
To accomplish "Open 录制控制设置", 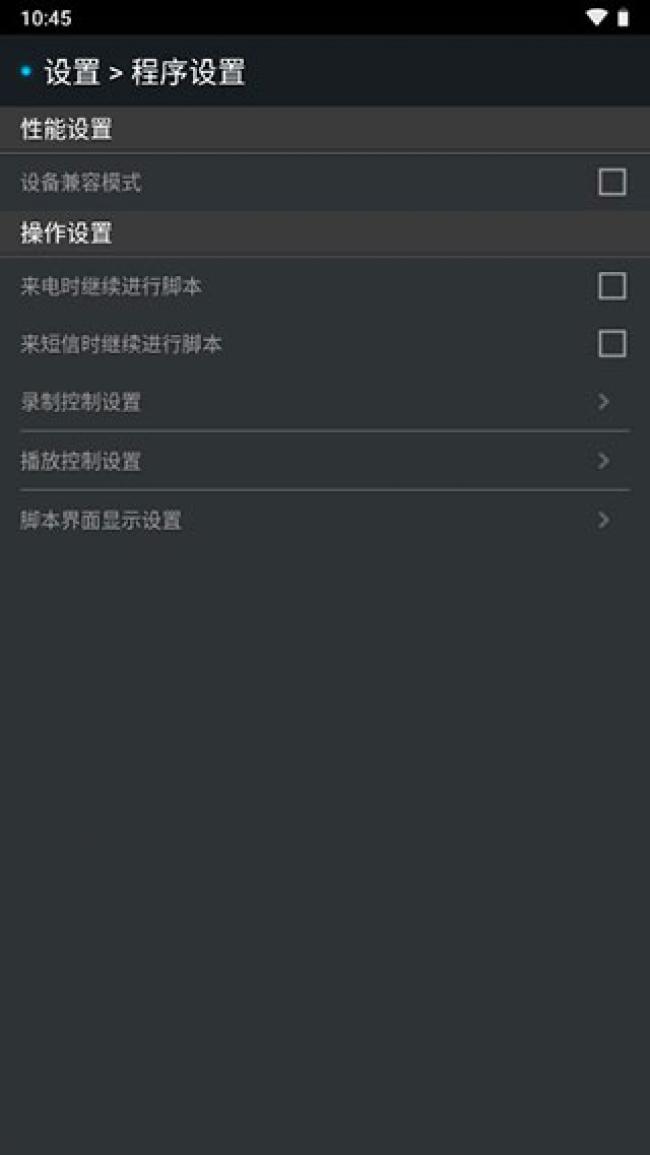I will coord(325,402).
